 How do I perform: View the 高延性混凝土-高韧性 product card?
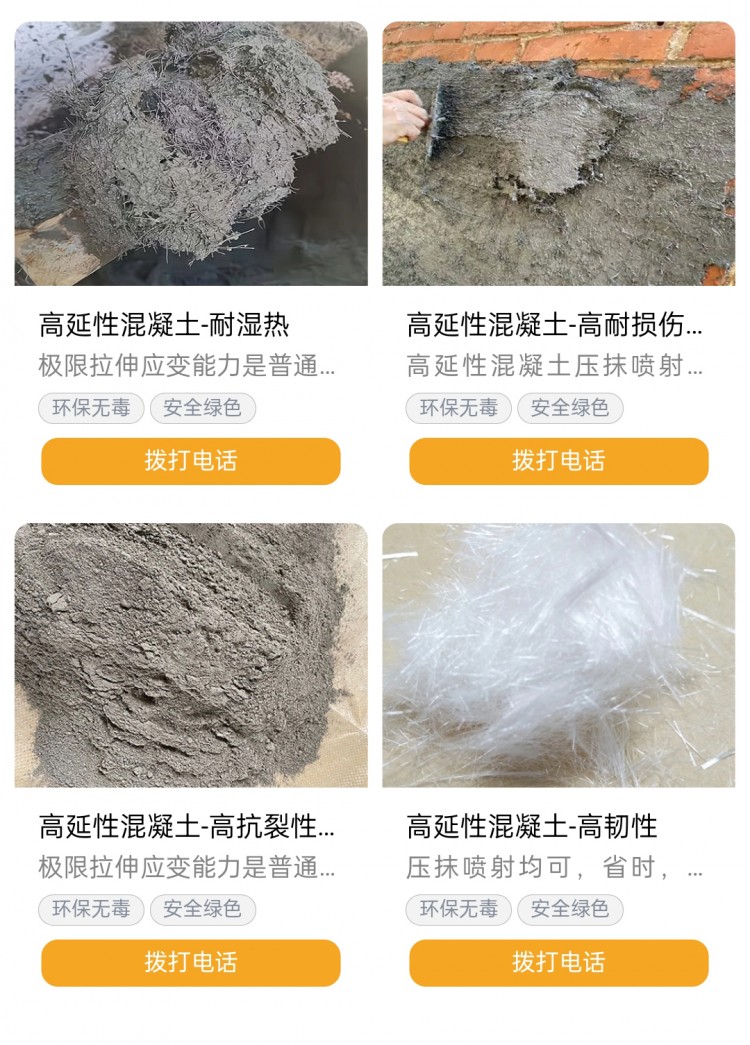point(558,655)
